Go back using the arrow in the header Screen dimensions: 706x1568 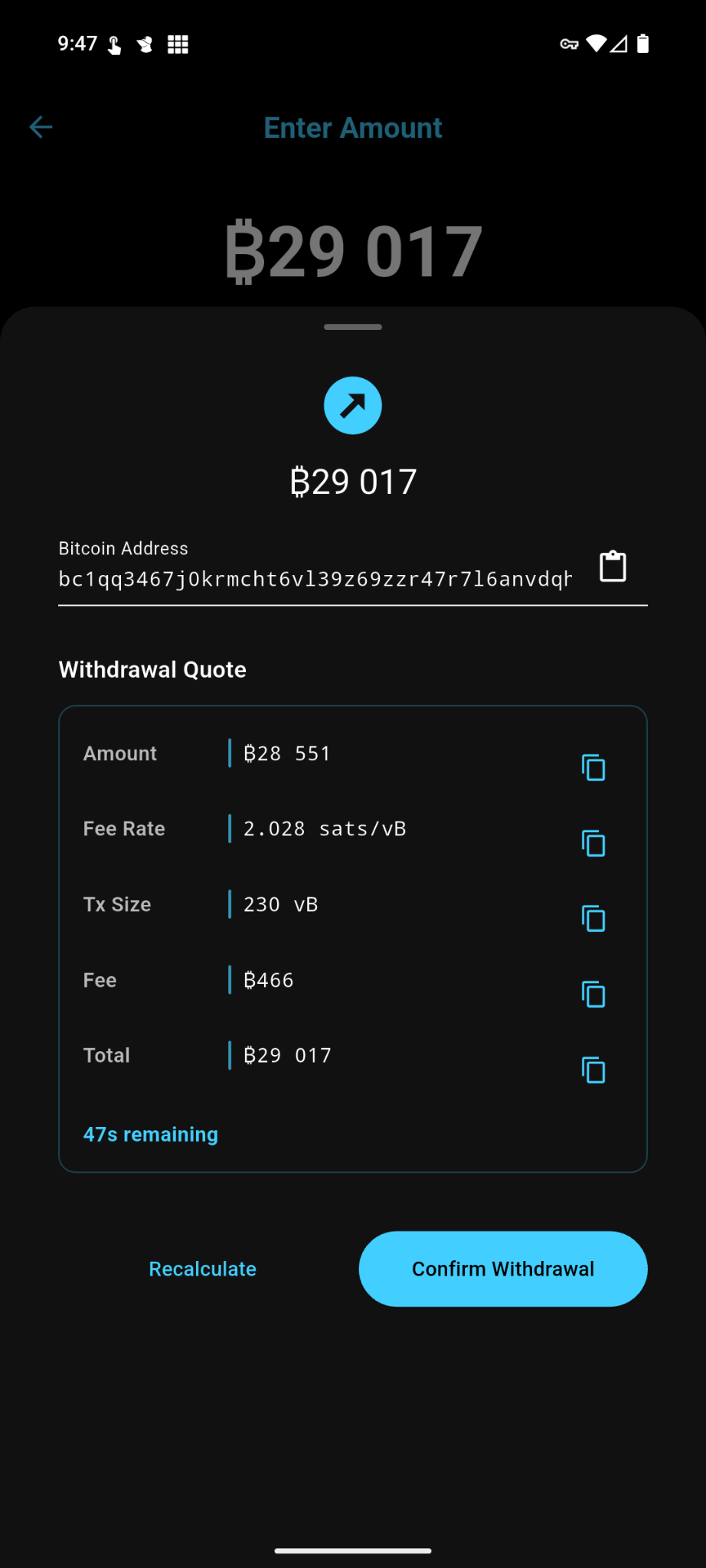click(x=41, y=126)
